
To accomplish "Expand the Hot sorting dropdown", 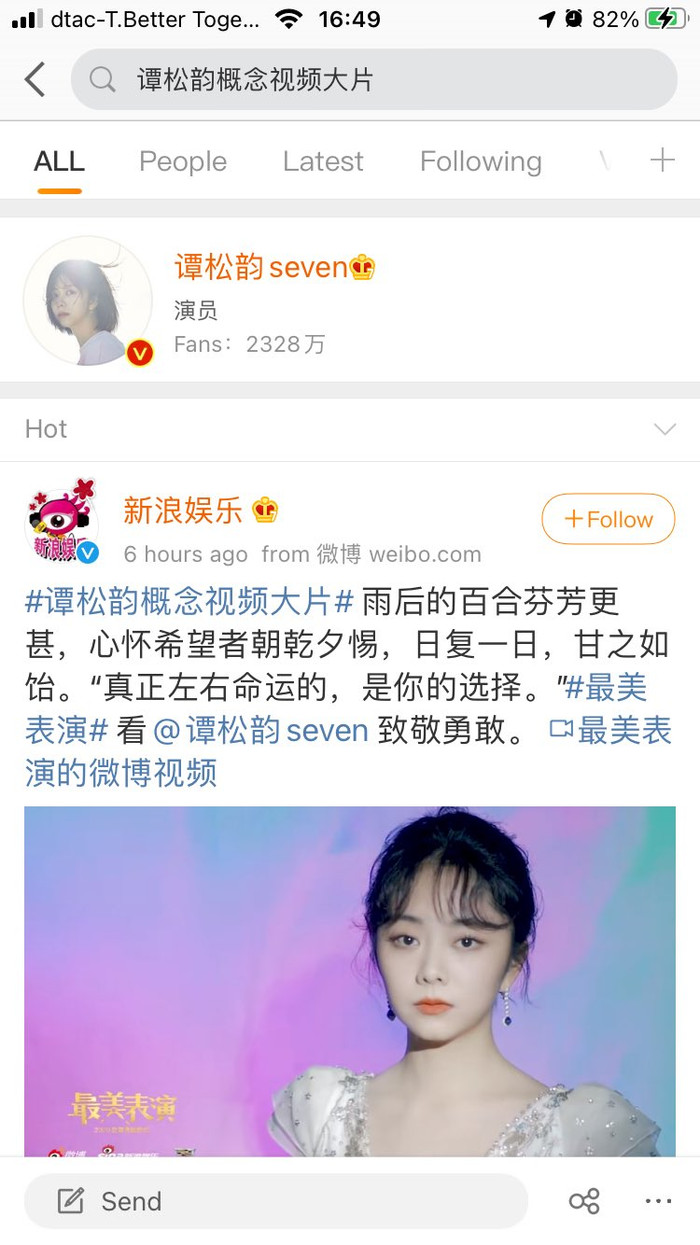I will tap(664, 429).
